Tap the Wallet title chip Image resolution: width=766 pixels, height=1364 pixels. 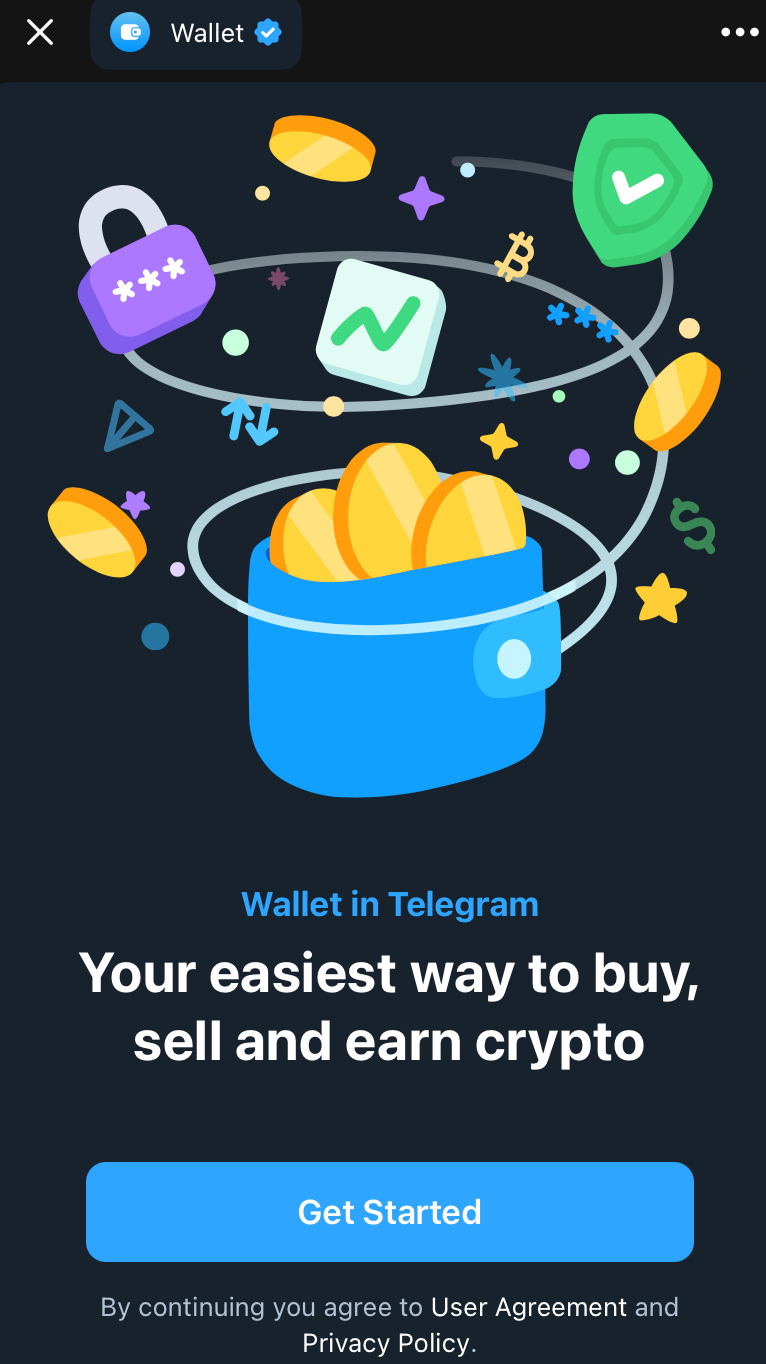[196, 33]
